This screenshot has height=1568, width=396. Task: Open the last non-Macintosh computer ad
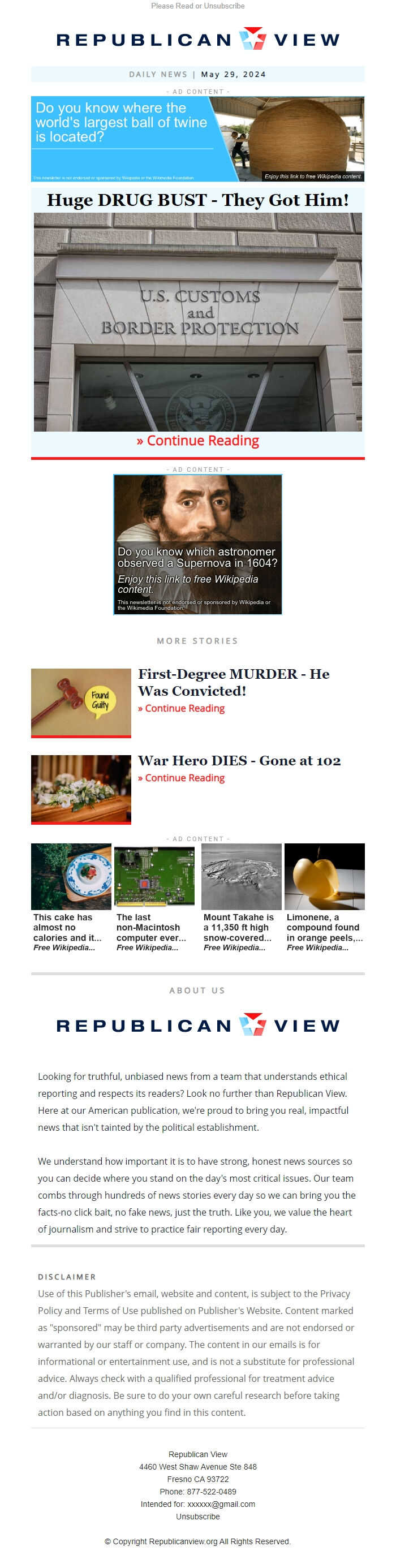pyautogui.click(x=154, y=897)
